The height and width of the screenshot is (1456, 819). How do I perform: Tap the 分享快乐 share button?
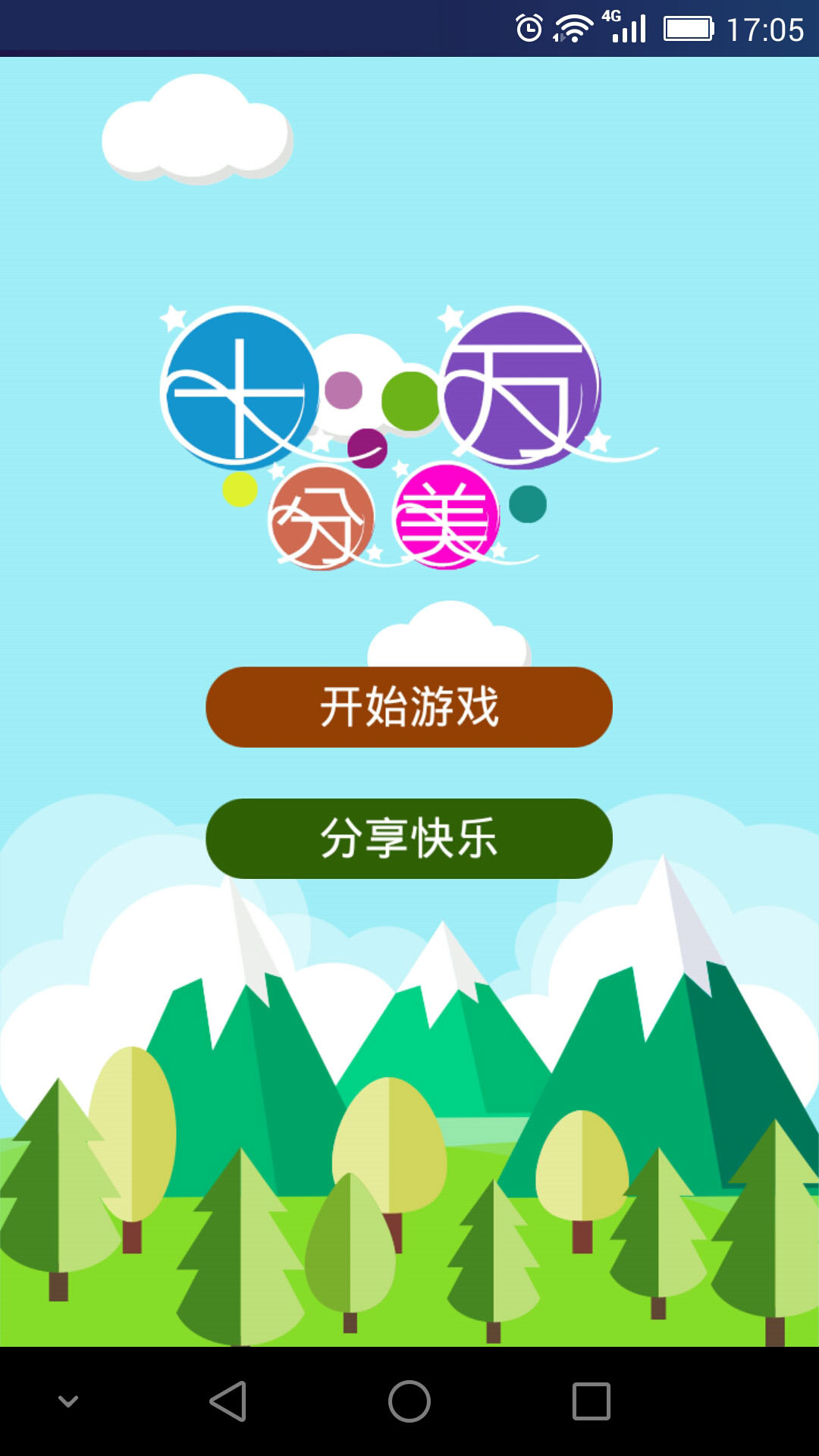[x=409, y=838]
